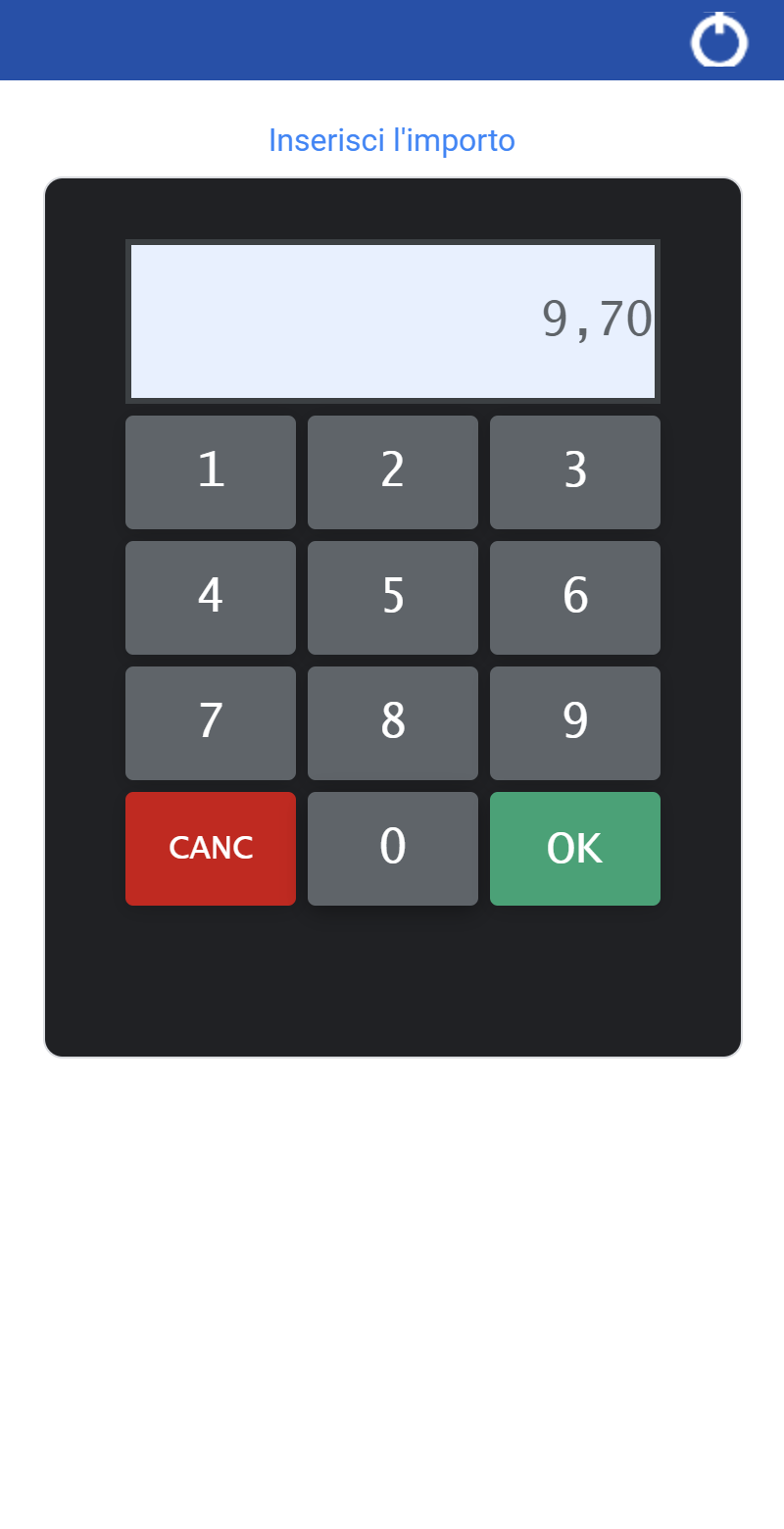Add digit 6 to the amount

point(575,598)
